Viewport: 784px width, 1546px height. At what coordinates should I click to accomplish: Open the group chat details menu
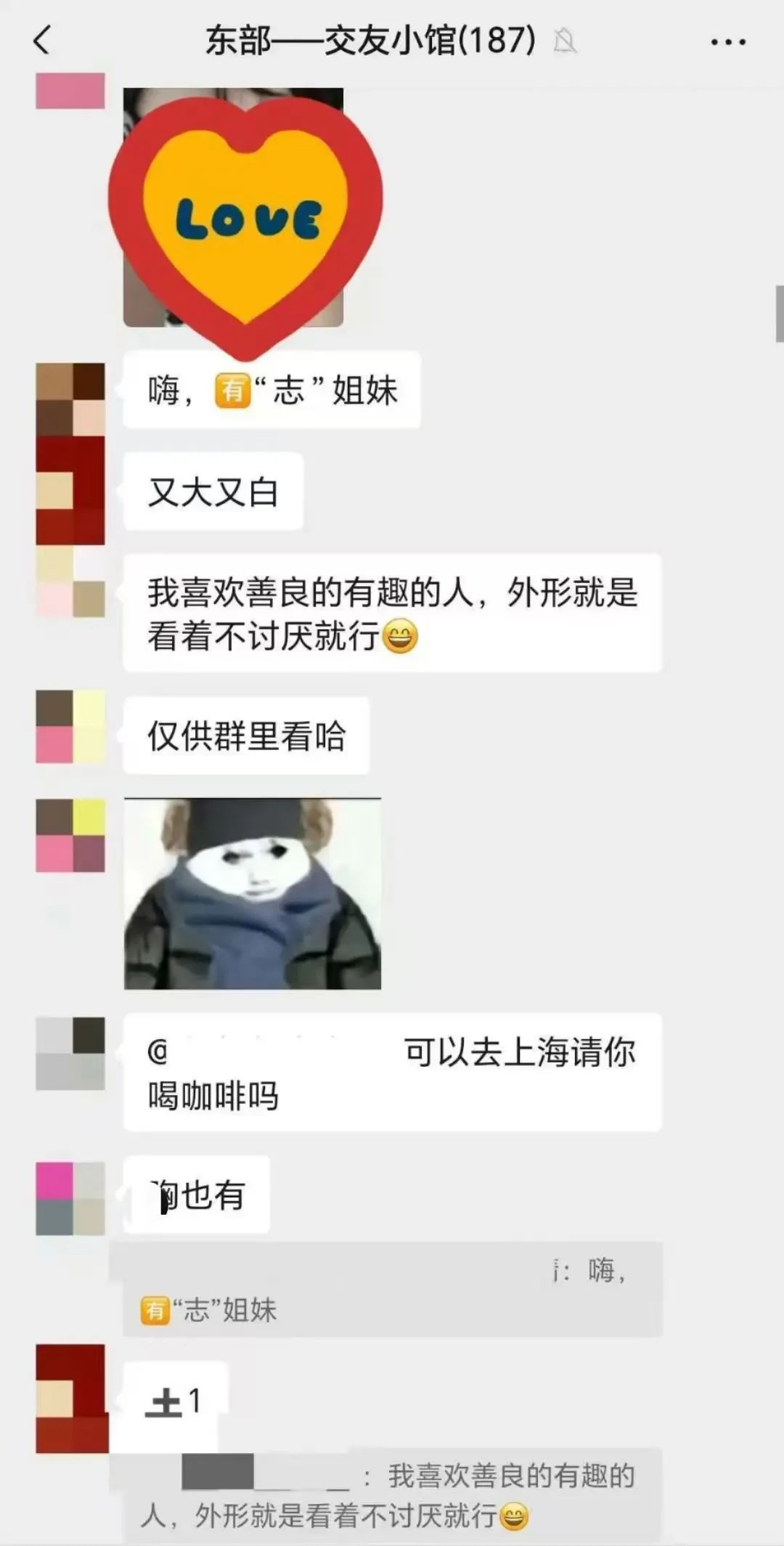point(728,42)
